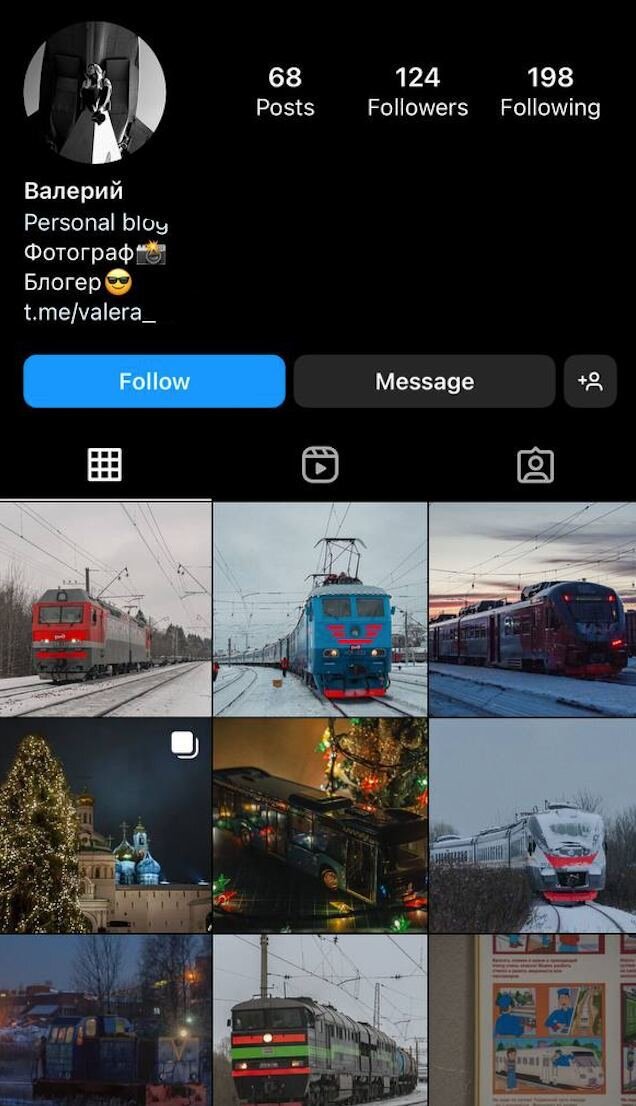Open the 198 Following list
Screen dimensions: 636x1106
pos(550,92)
